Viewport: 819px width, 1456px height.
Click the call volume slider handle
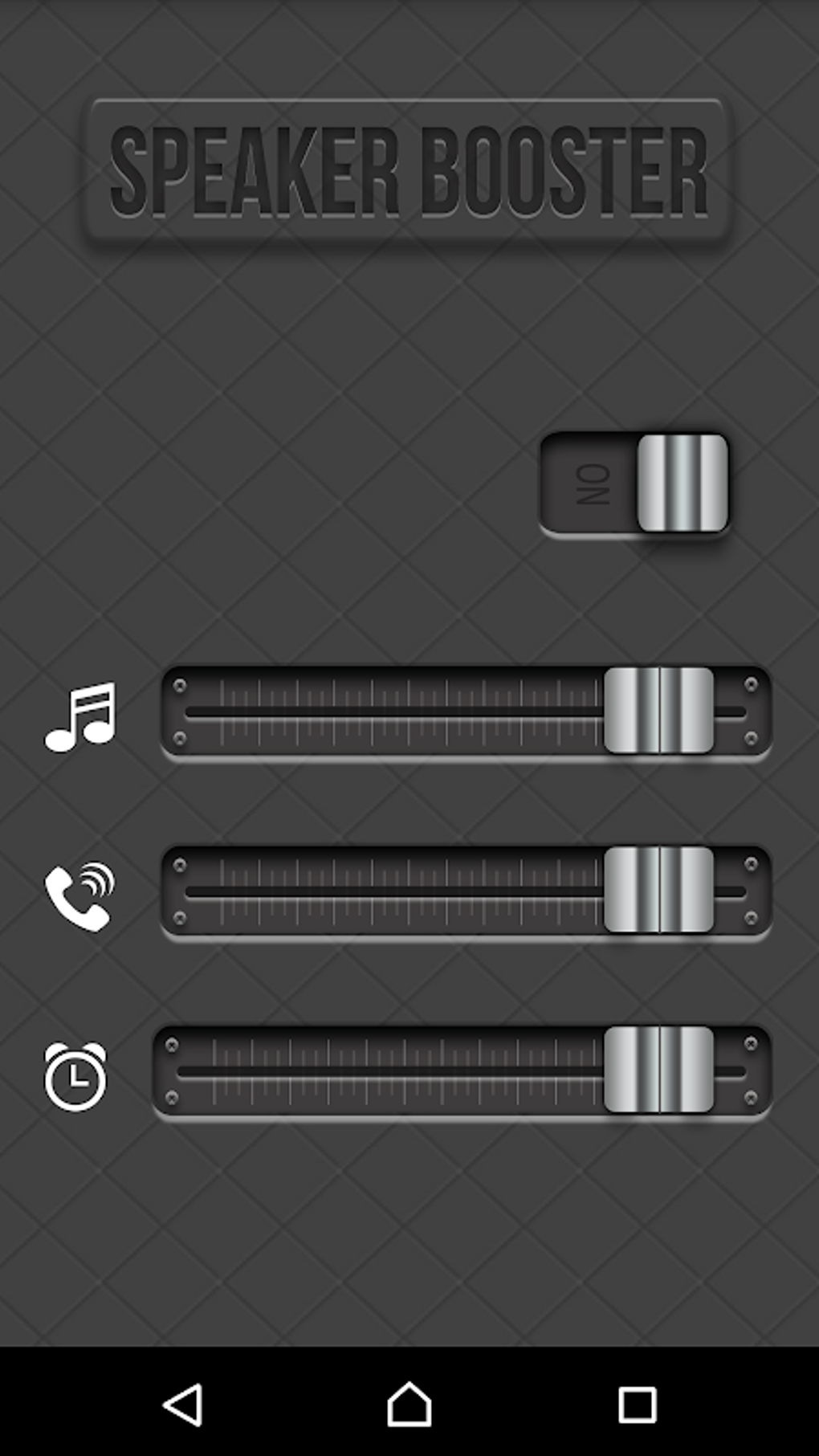pos(658,893)
